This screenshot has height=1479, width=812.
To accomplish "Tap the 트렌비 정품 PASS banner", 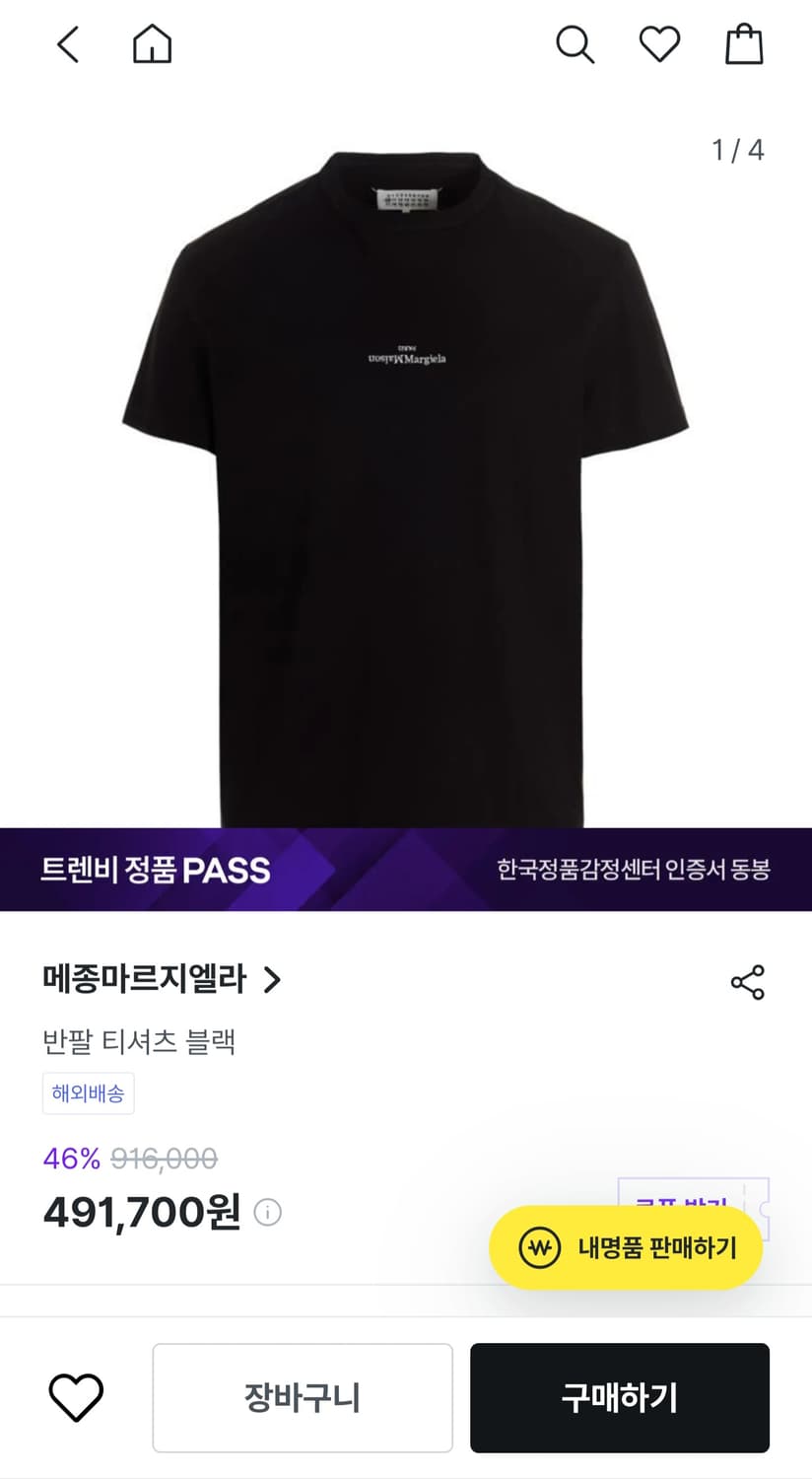I will pos(158,870).
